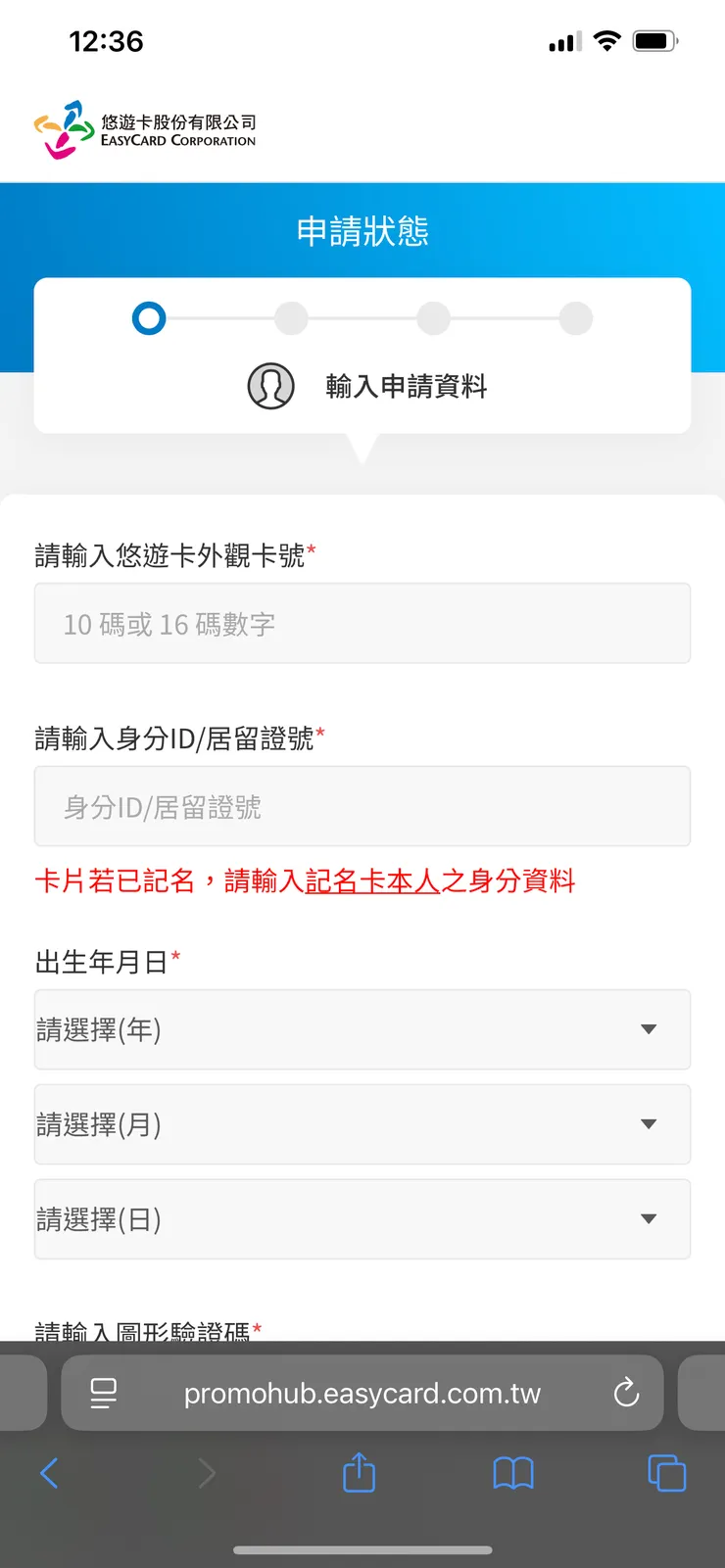
Task: Select the second progress step circle
Action: coord(291,318)
